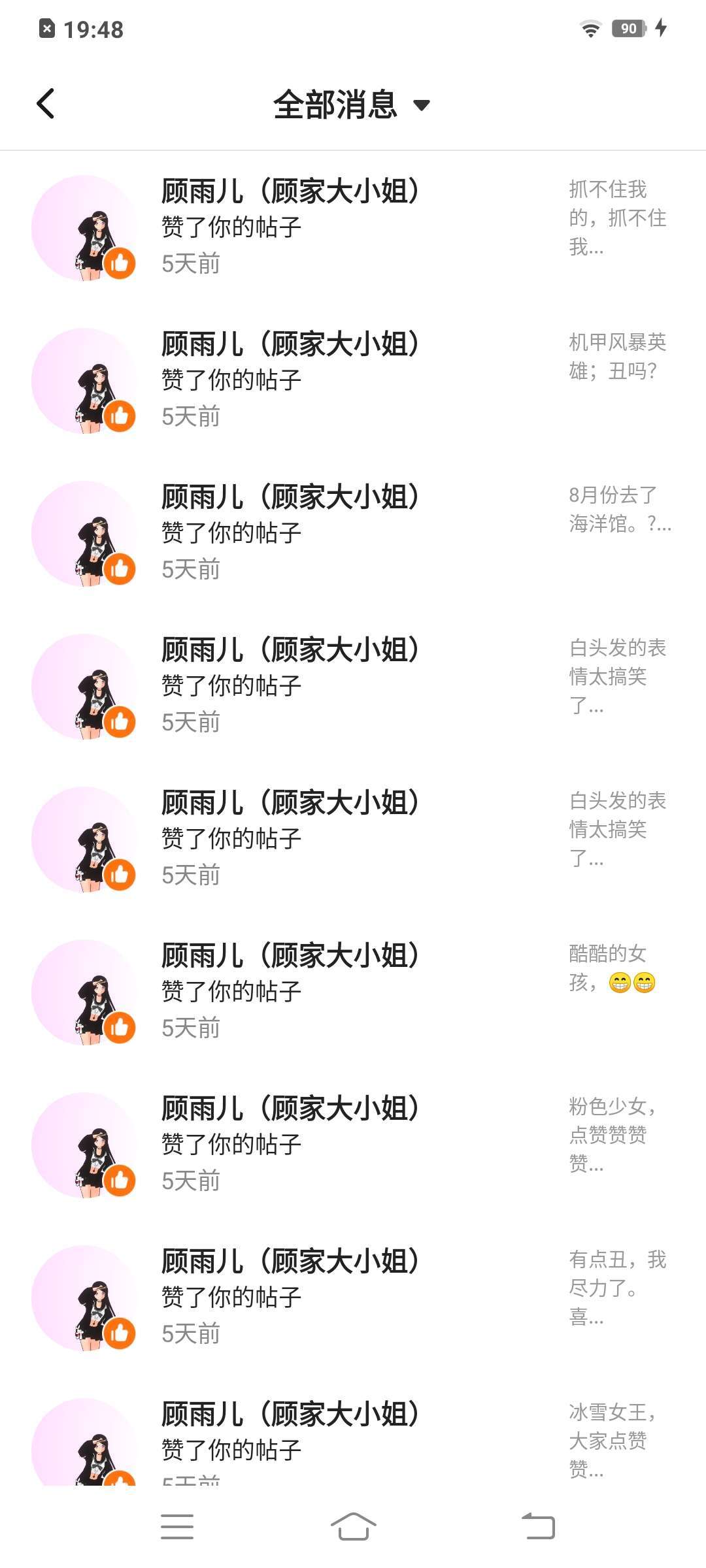Open the like notification for 酷酷的女孩 post
Image resolution: width=706 pixels, height=1568 pixels.
click(x=353, y=992)
